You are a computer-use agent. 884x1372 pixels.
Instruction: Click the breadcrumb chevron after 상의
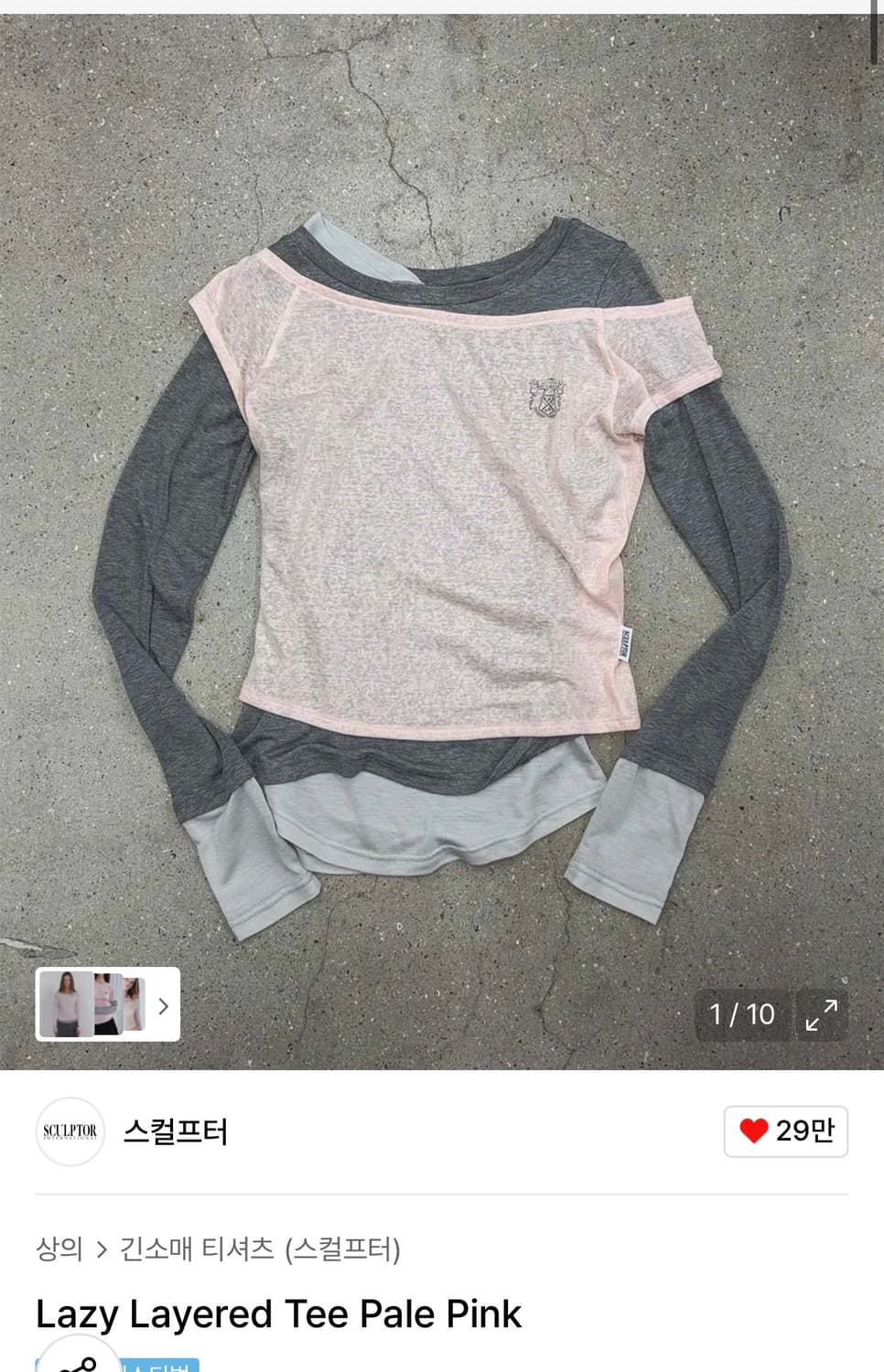(x=101, y=1247)
